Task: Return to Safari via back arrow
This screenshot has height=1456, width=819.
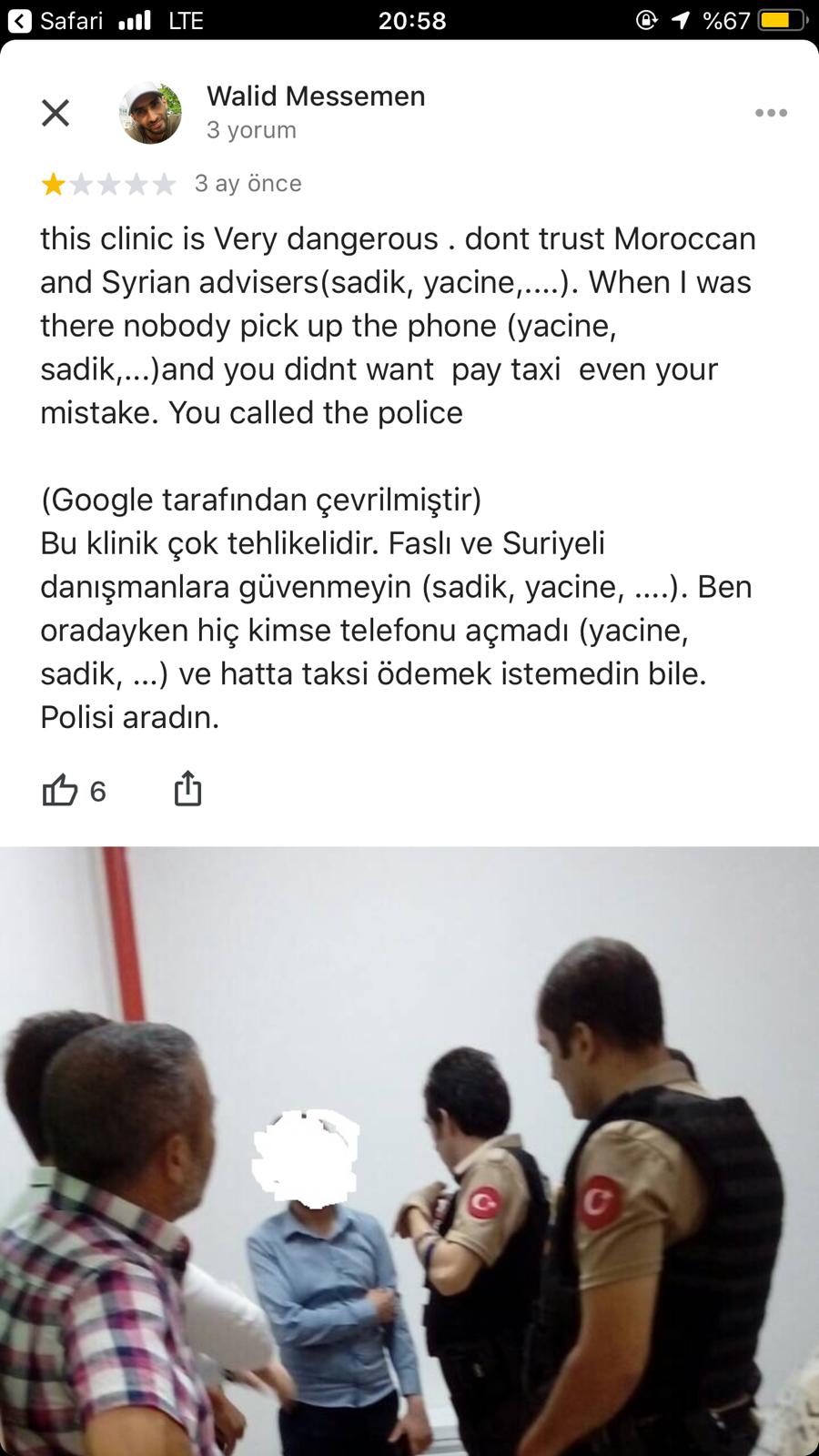Action: 20,20
